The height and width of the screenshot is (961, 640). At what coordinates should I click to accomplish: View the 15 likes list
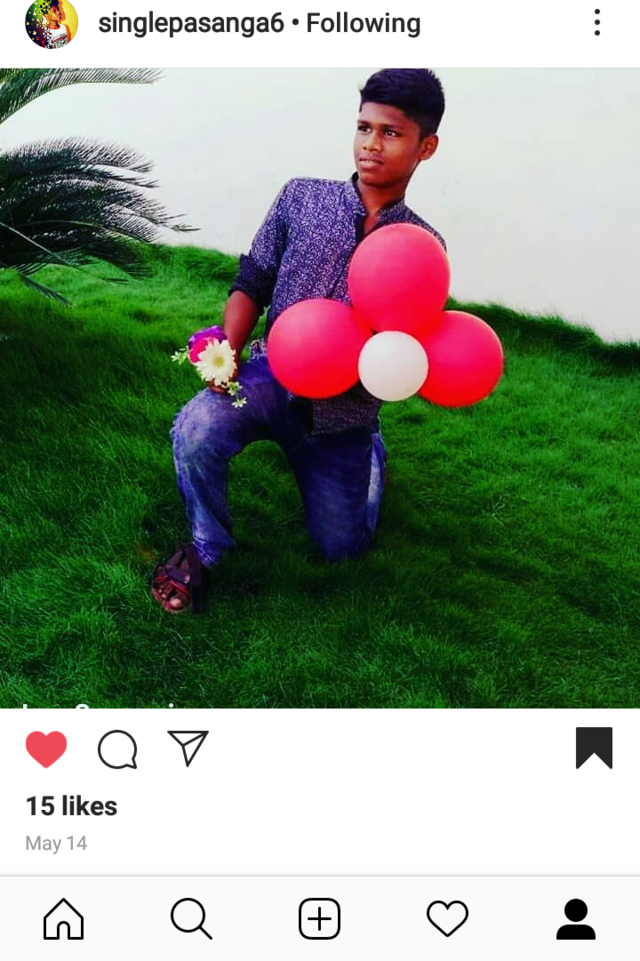pyautogui.click(x=71, y=806)
